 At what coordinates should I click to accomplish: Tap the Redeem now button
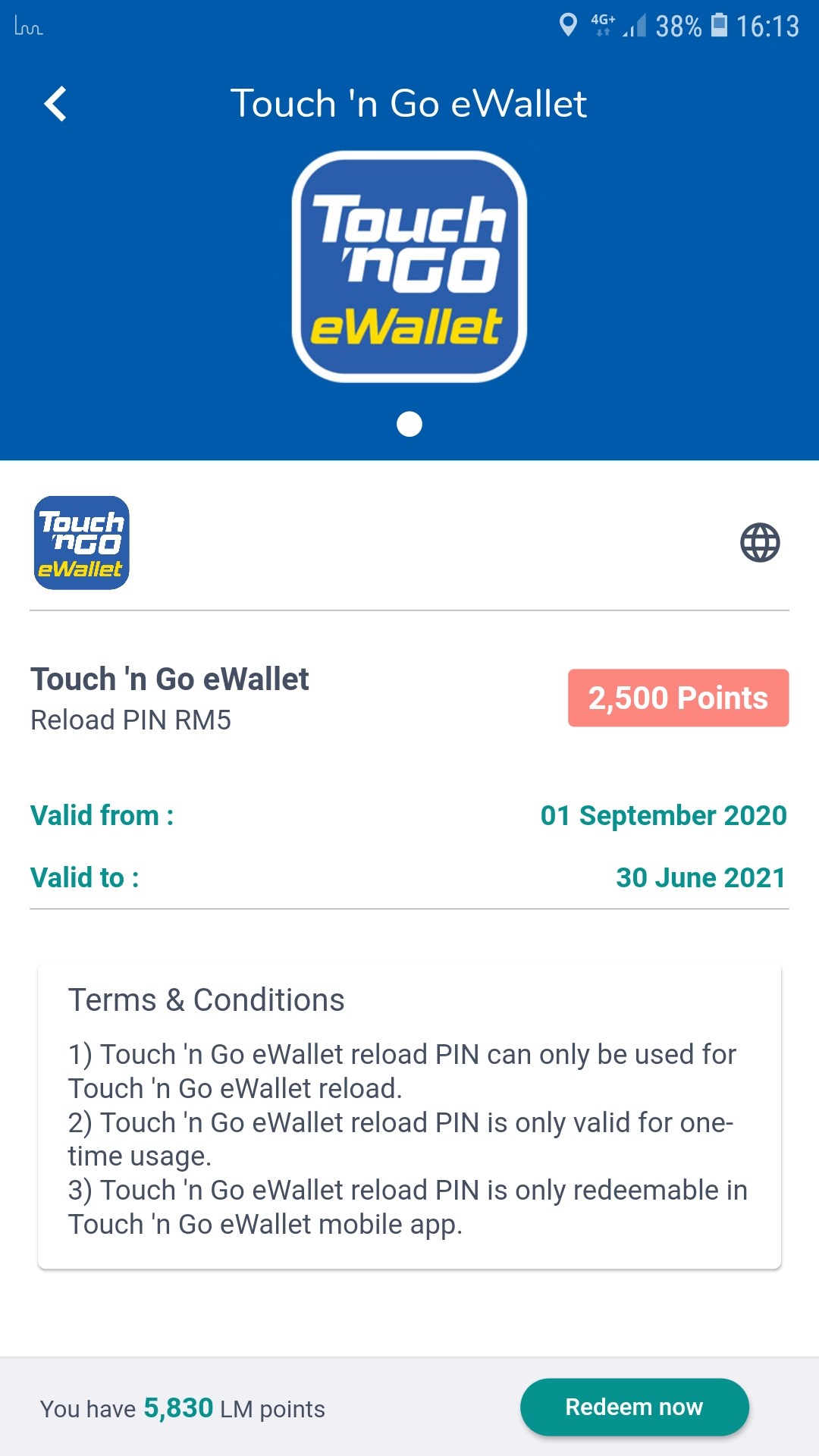click(x=635, y=1407)
